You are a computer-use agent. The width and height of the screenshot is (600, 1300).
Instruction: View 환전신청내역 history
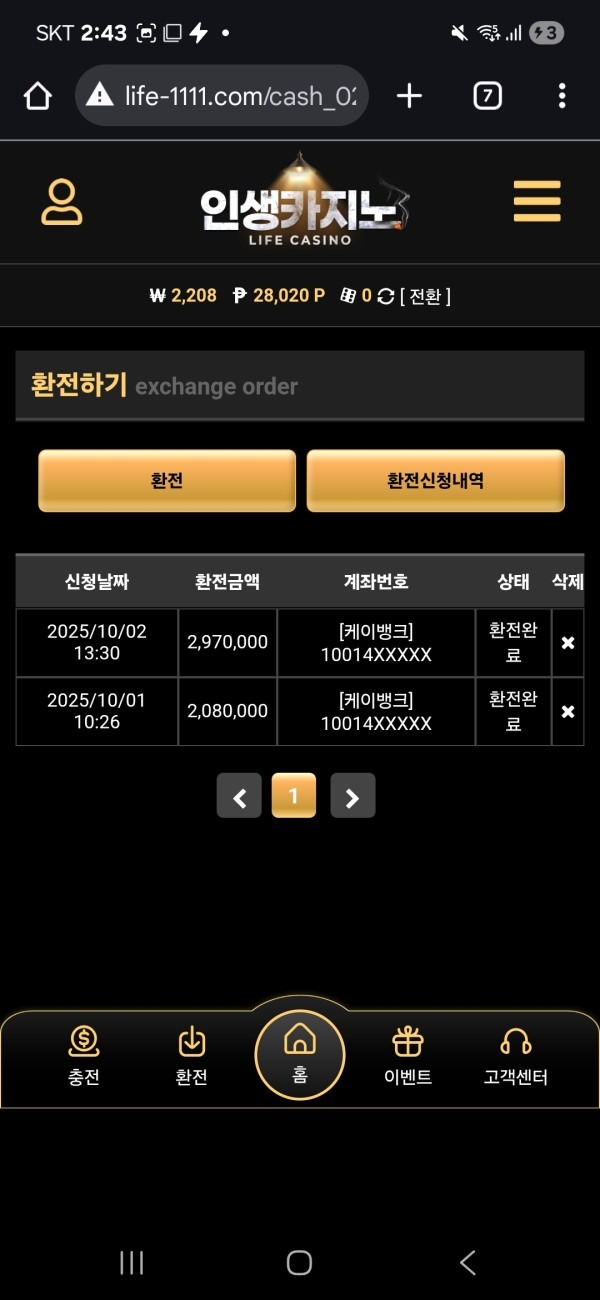click(435, 481)
